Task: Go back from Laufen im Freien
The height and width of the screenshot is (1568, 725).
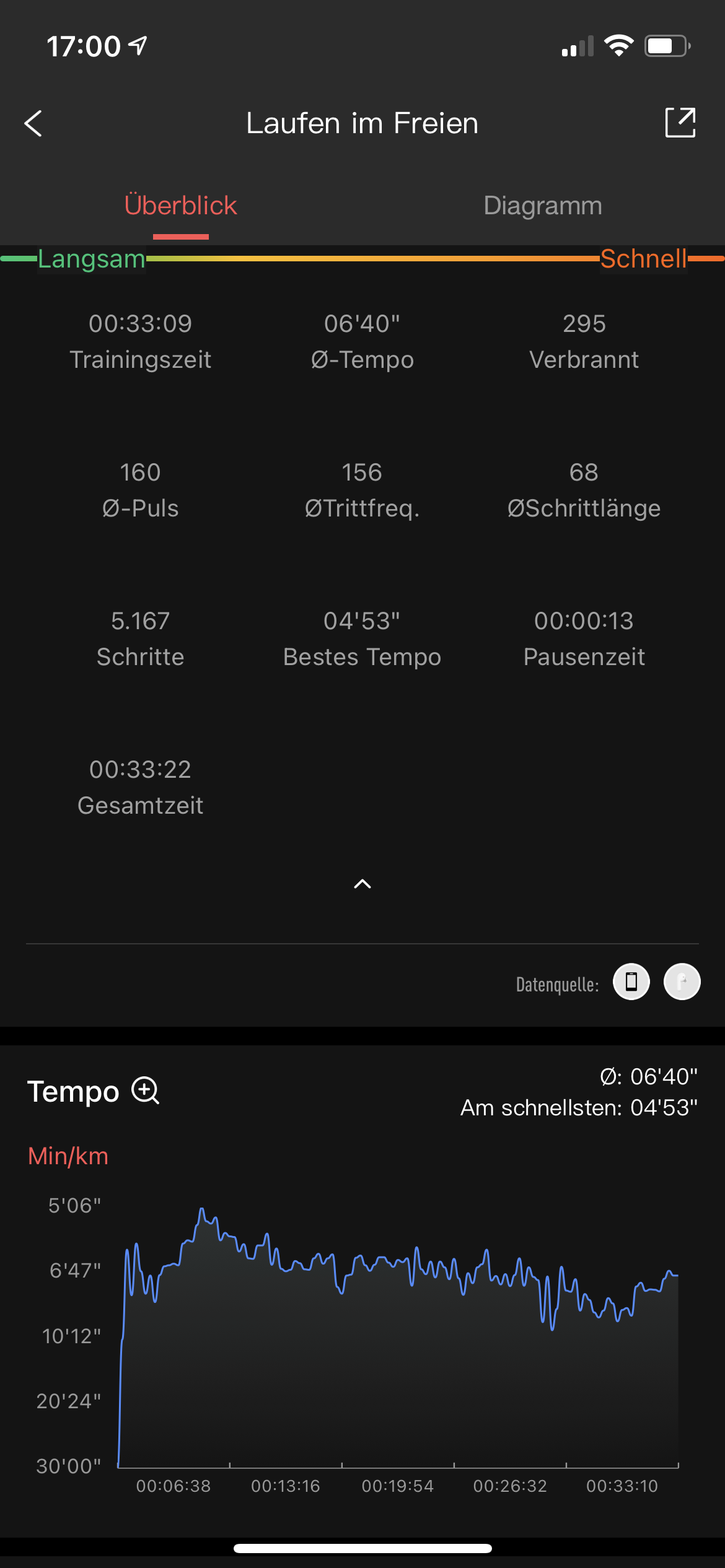Action: [x=33, y=123]
